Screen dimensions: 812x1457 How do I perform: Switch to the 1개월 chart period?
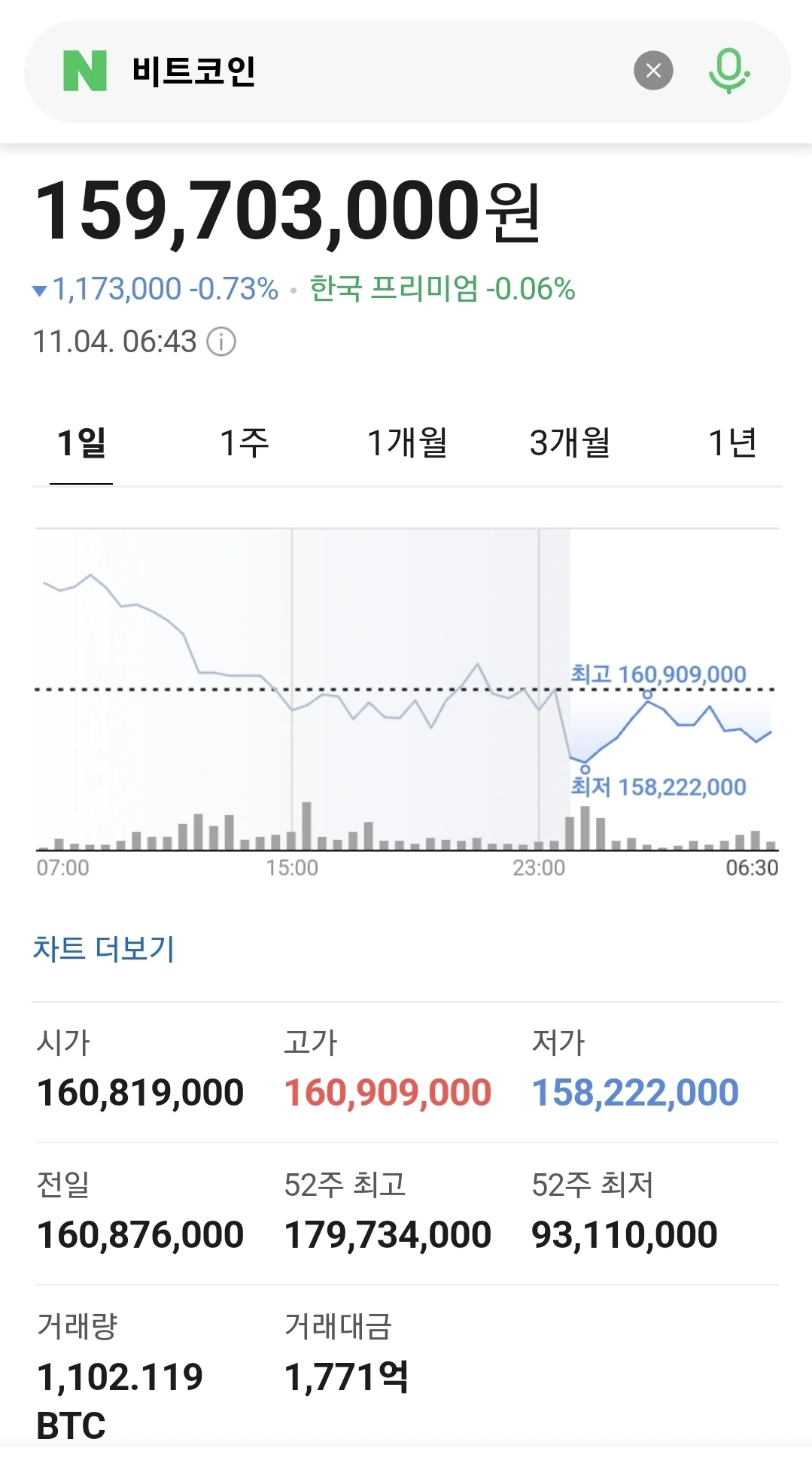click(407, 443)
